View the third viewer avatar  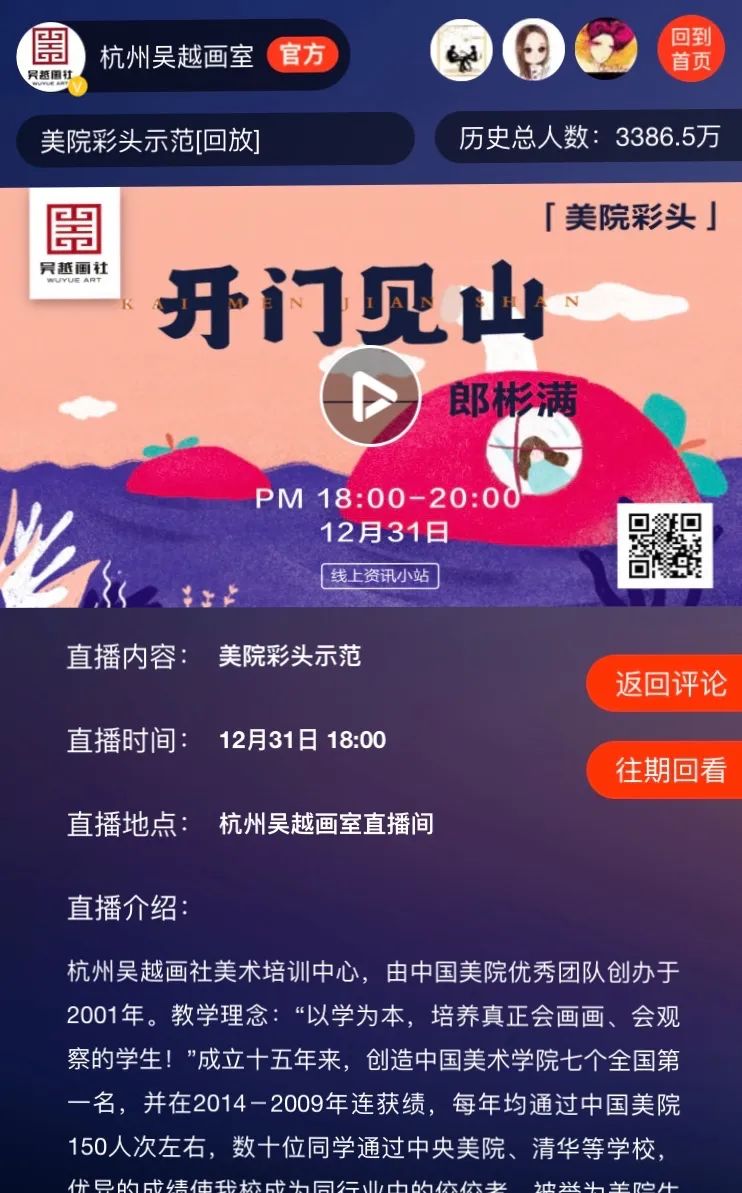[605, 50]
